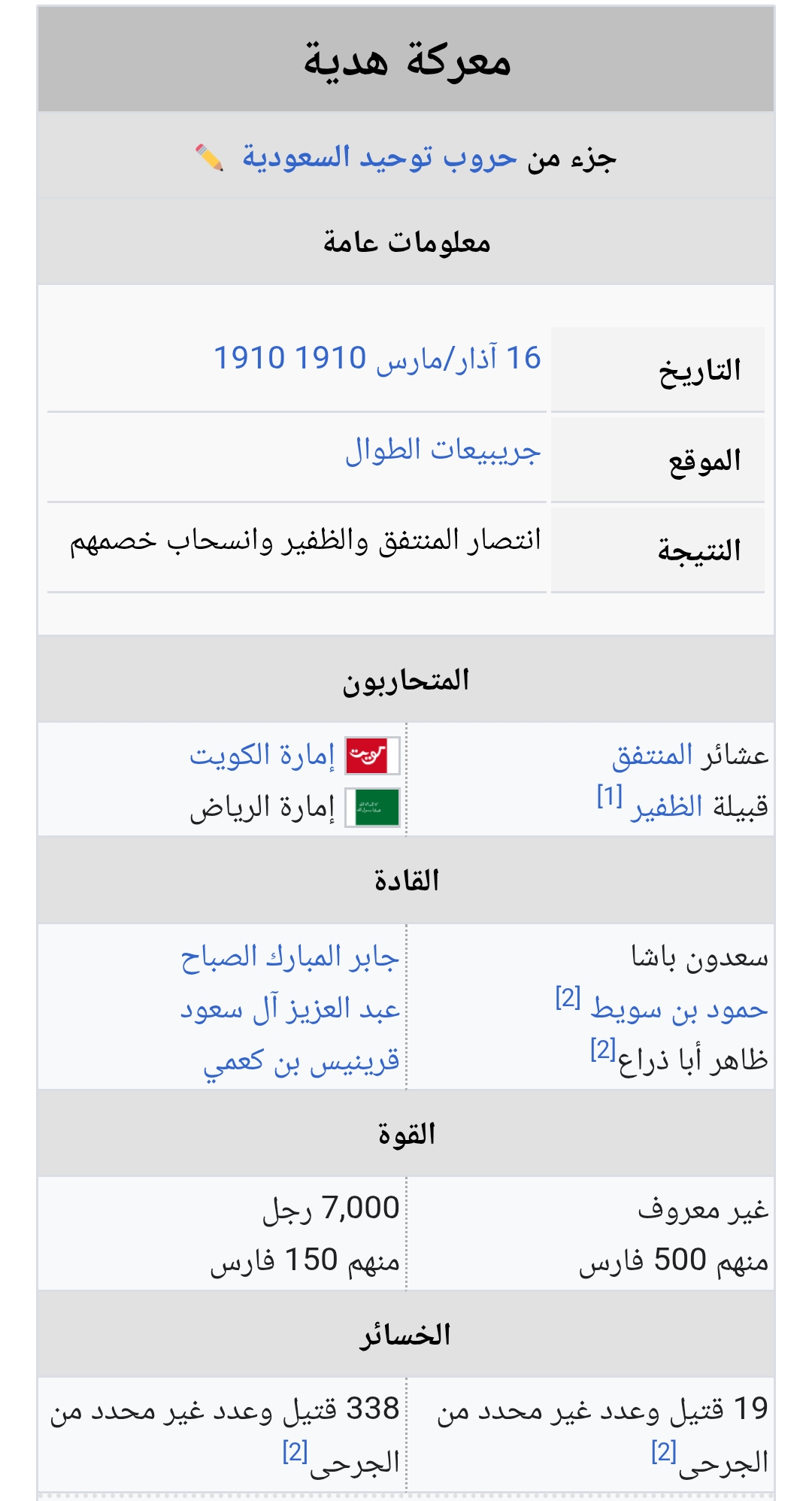Open the المنتفق link
This screenshot has height=1501, width=812.
click(652, 755)
